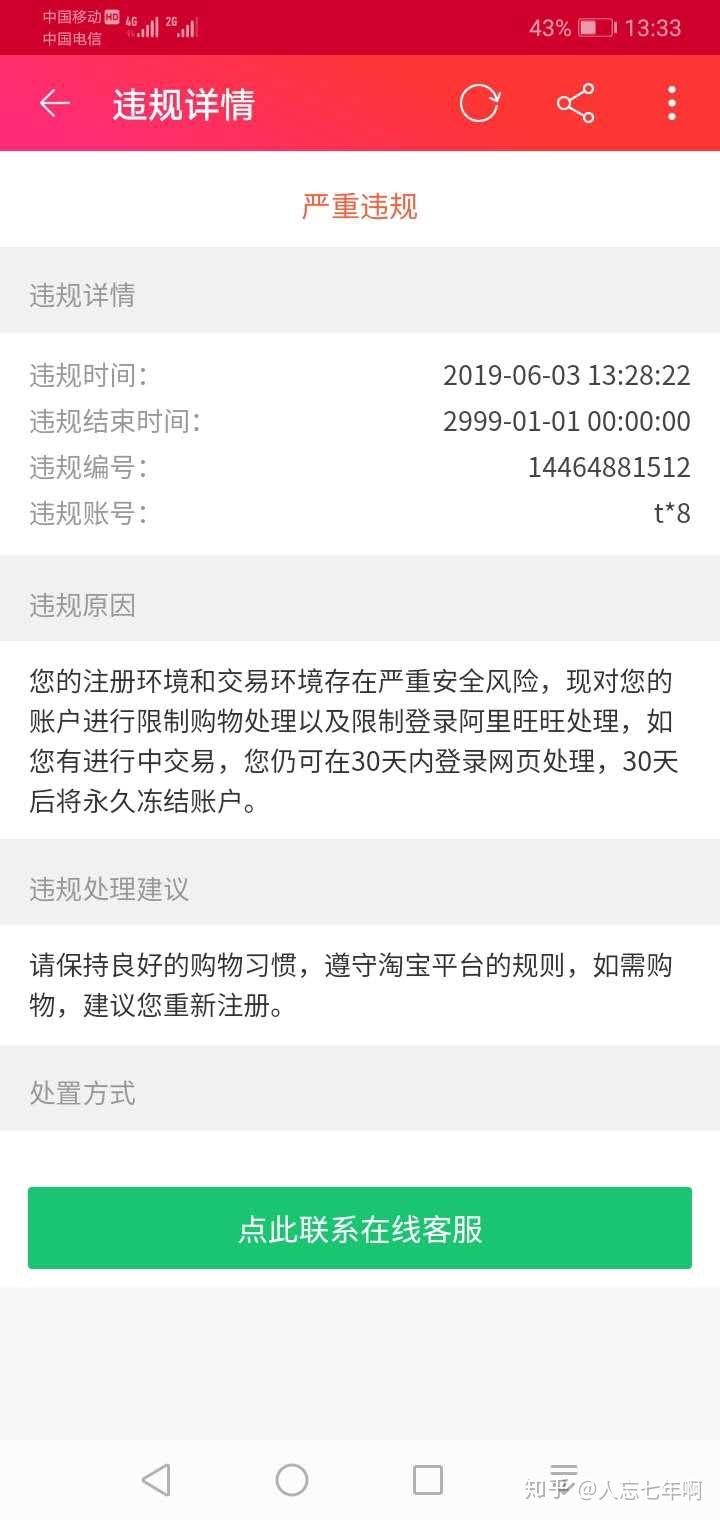This screenshot has width=720, height=1520.
Task: Open the three-dot overflow menu
Action: pyautogui.click(x=671, y=104)
